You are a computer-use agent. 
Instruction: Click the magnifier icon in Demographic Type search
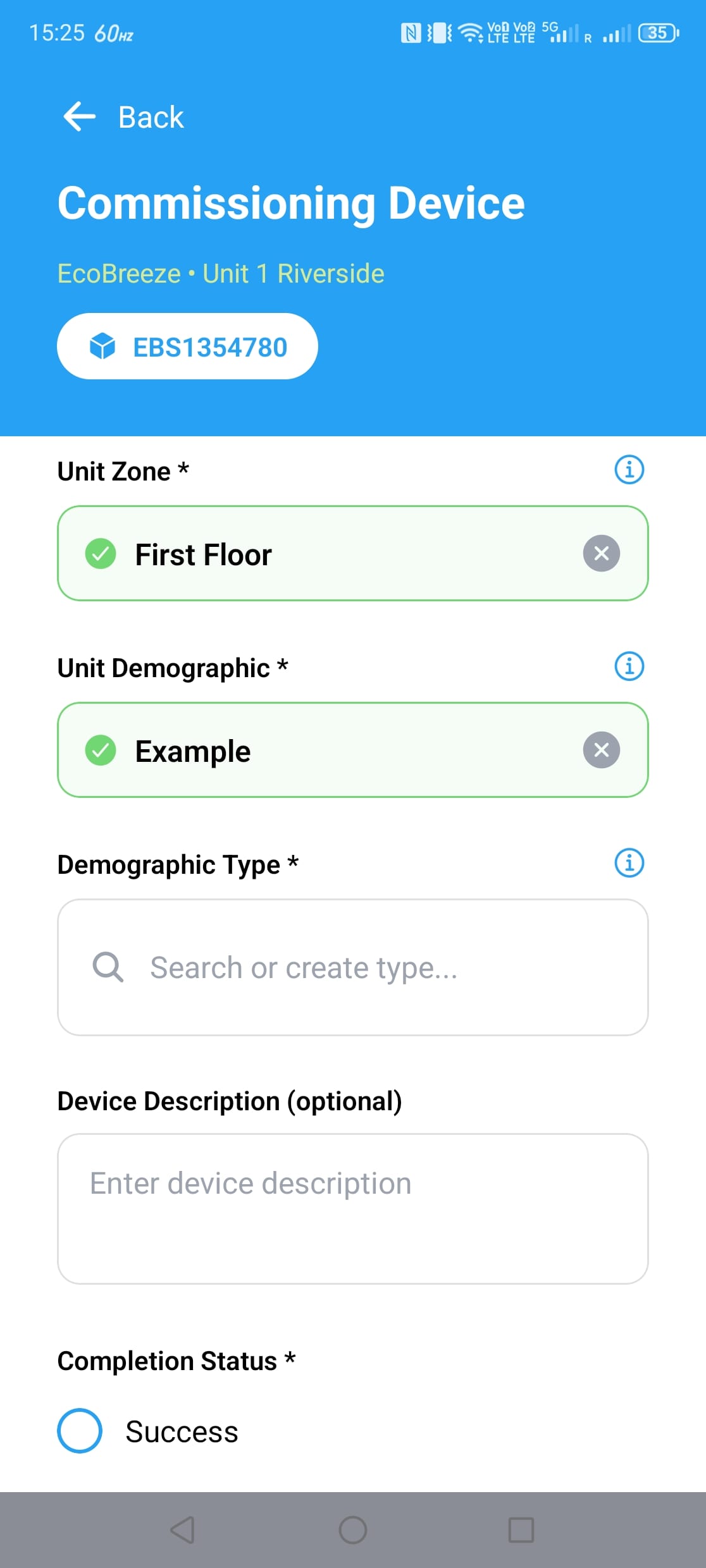click(x=108, y=967)
